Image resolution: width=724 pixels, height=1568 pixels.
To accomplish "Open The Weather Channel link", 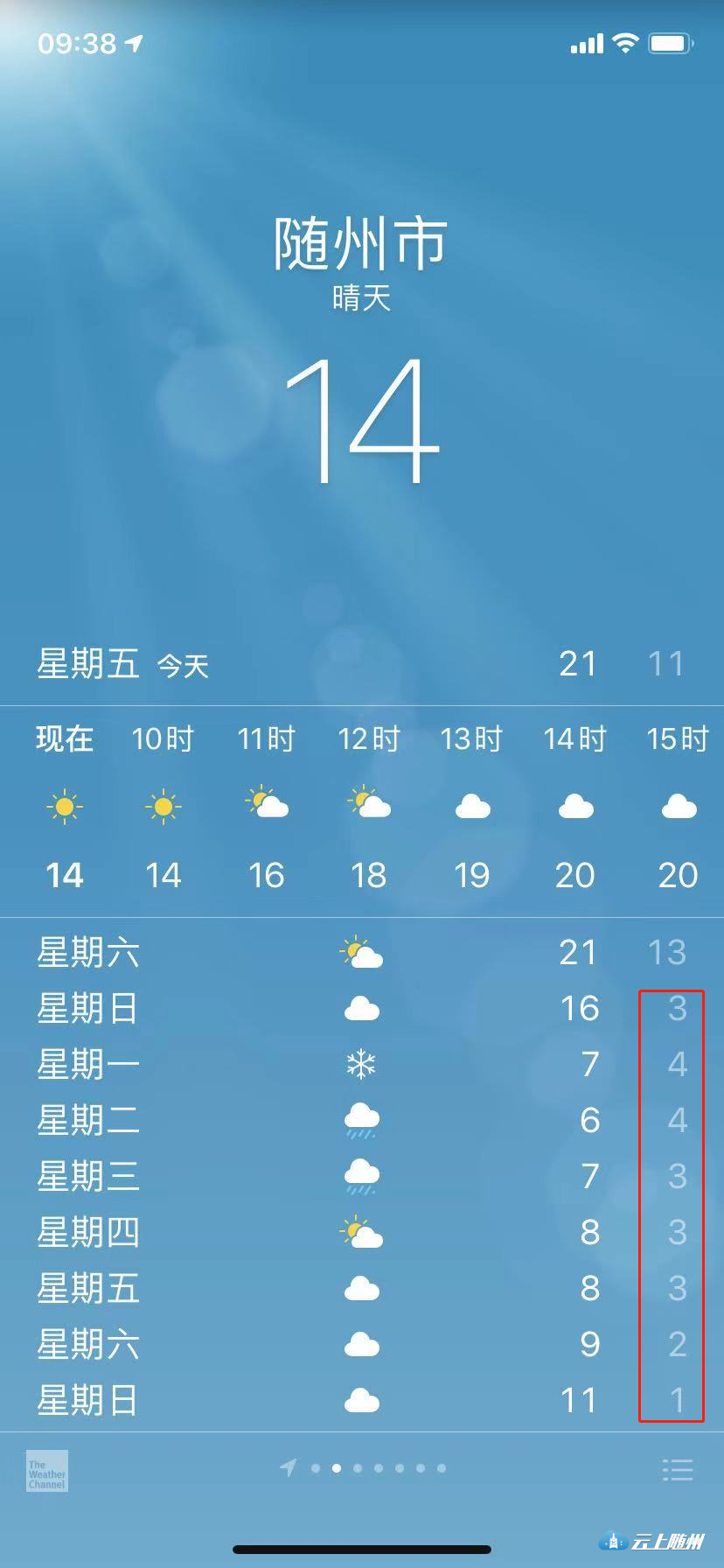I will click(46, 1473).
